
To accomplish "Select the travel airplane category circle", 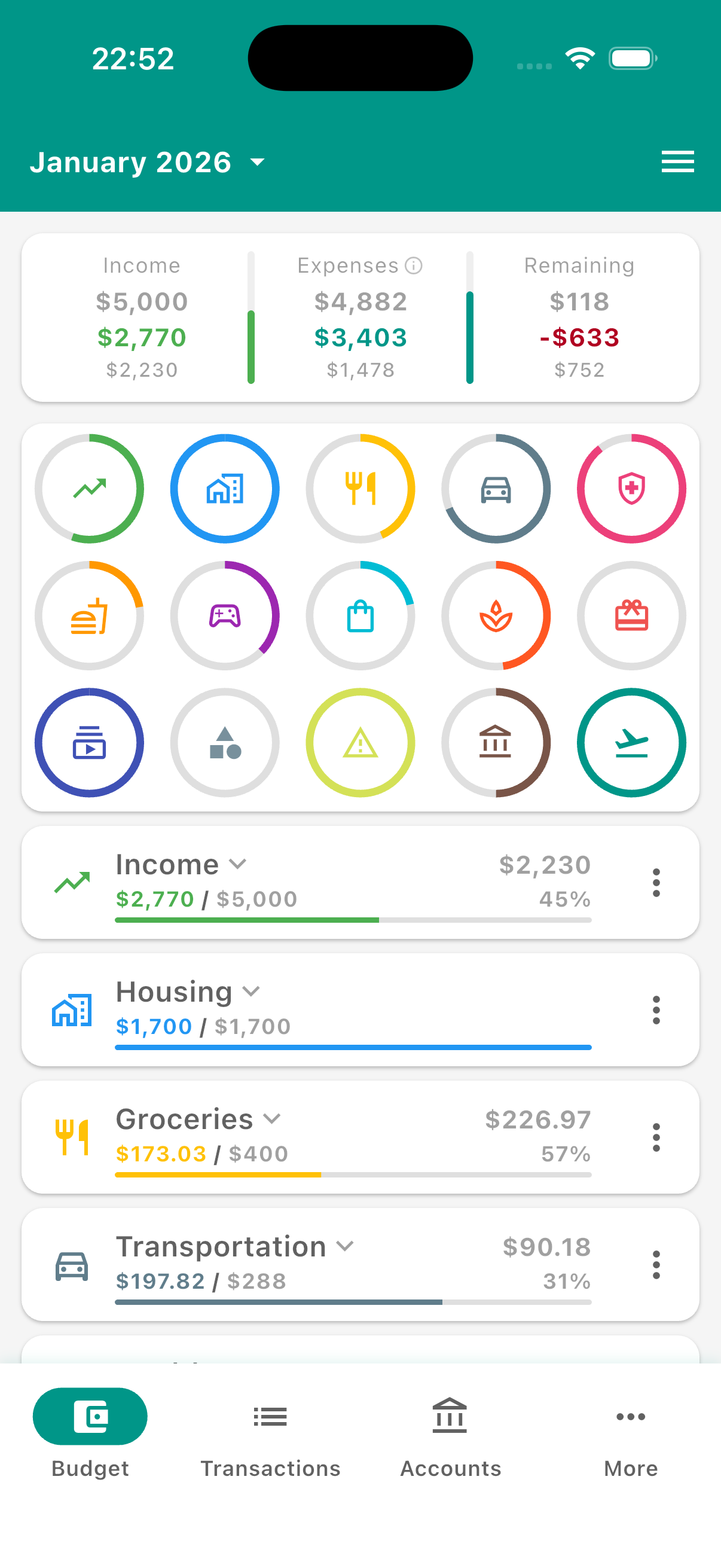I will point(631,742).
